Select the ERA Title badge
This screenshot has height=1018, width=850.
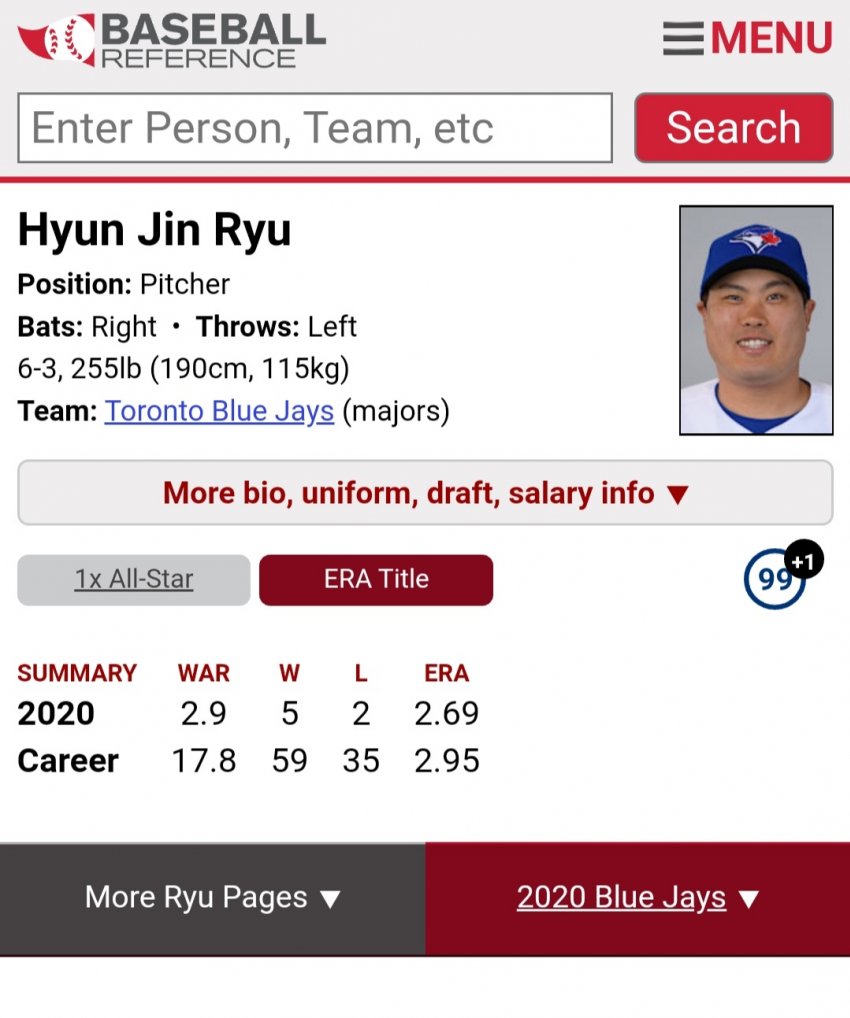coord(376,579)
